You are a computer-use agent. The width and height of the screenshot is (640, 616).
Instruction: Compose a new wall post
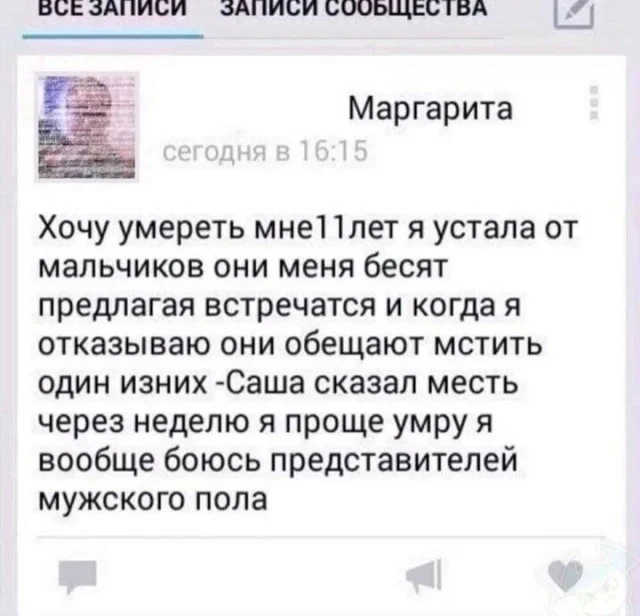(578, 14)
